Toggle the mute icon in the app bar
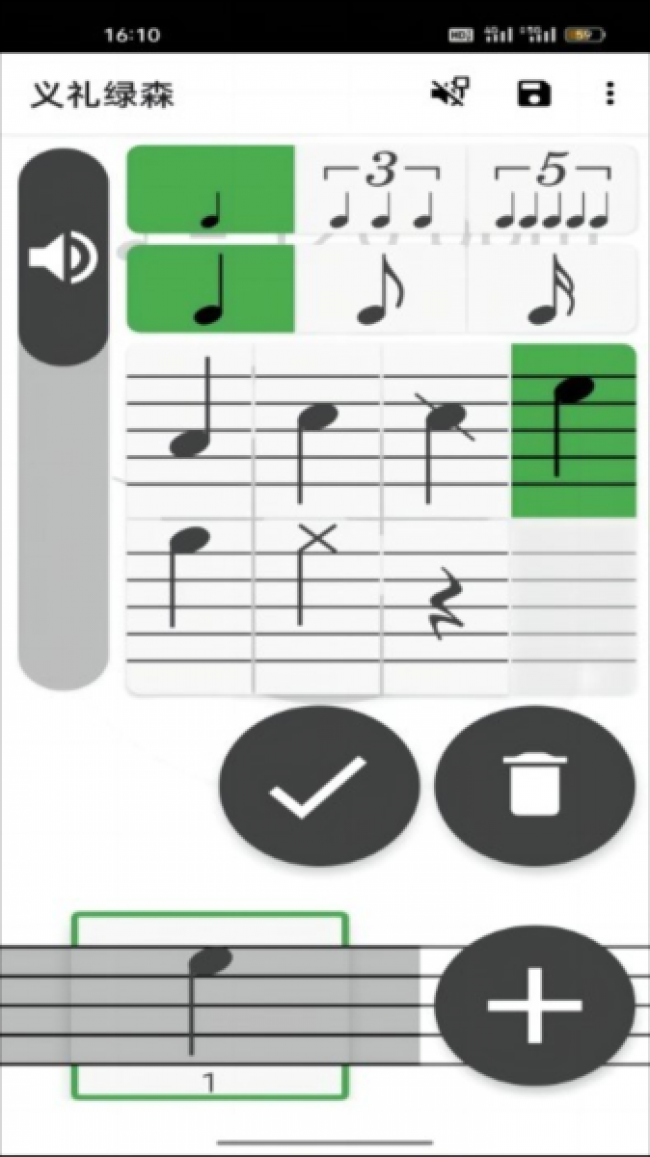 [451, 94]
